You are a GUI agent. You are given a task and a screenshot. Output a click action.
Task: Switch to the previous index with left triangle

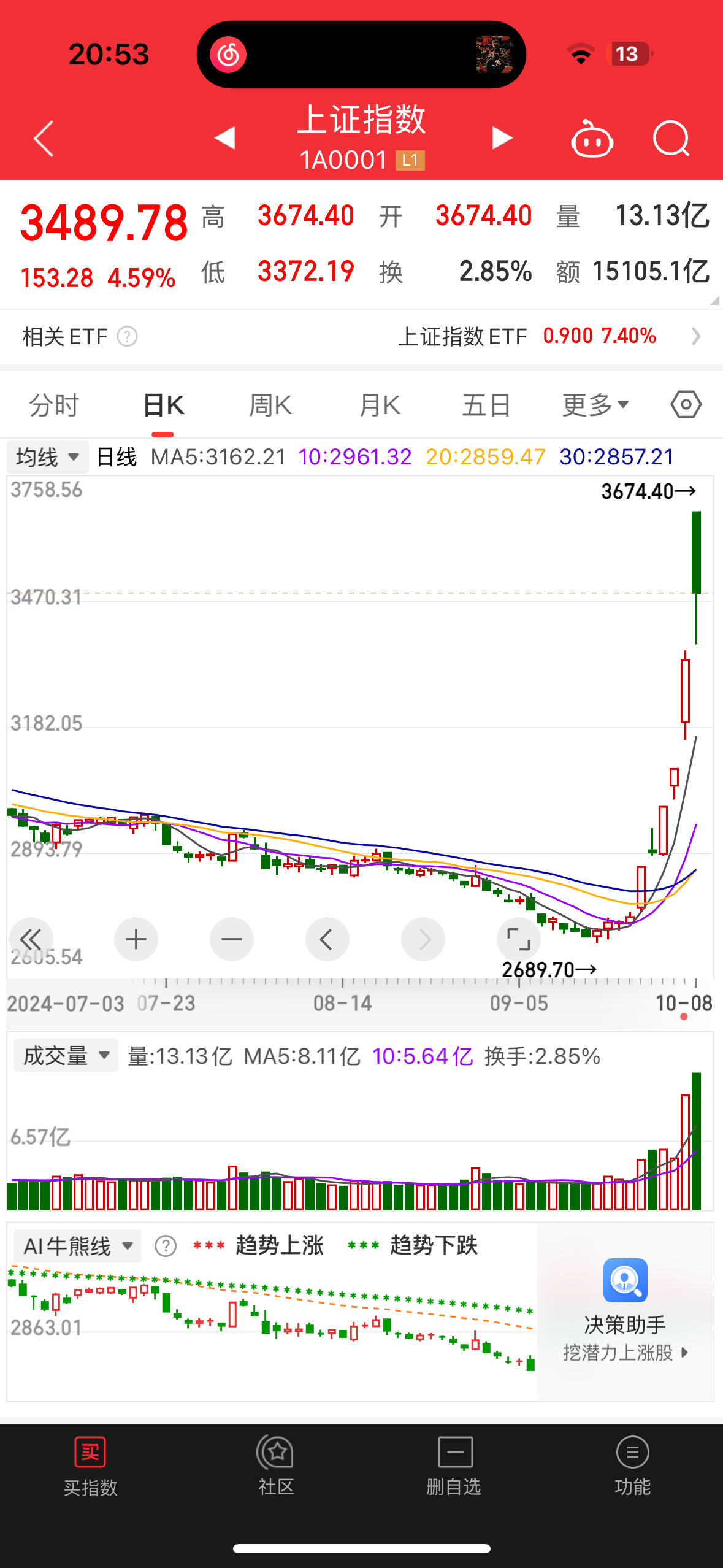tap(225, 138)
